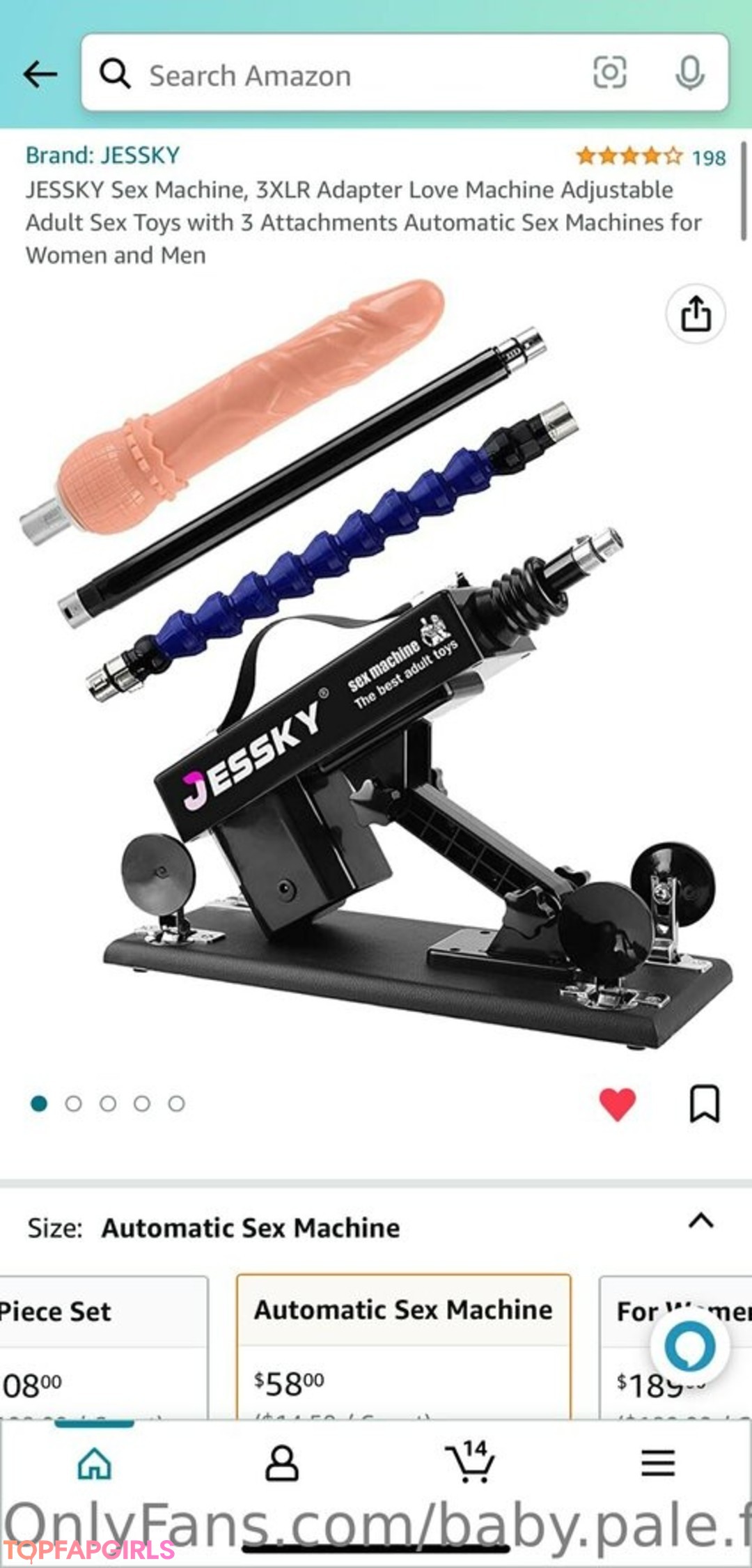The height and width of the screenshot is (1568, 752).
Task: Jump to the second image dot
Action: click(74, 1103)
